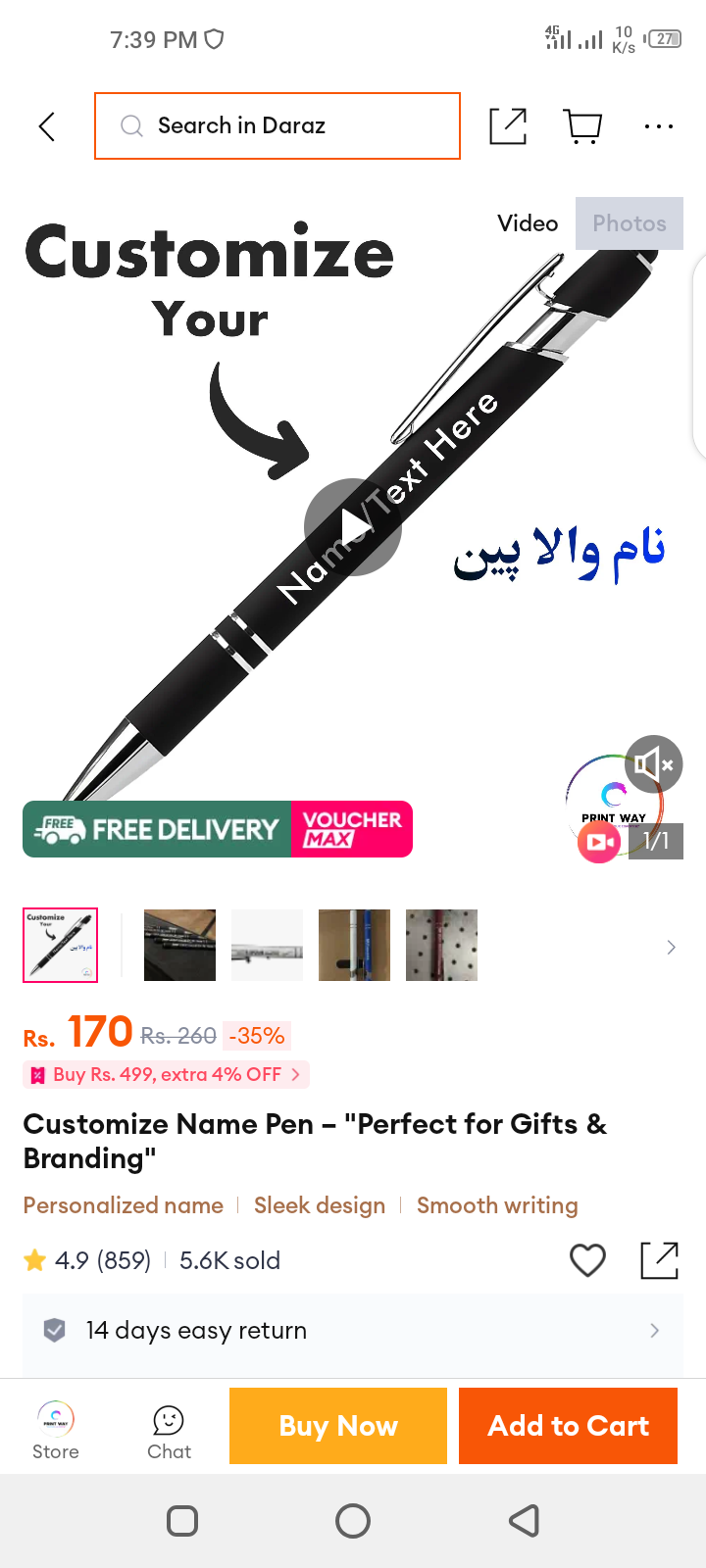The image size is (706, 1568).
Task: View the last polka-dot thumbnail
Action: 441,945
